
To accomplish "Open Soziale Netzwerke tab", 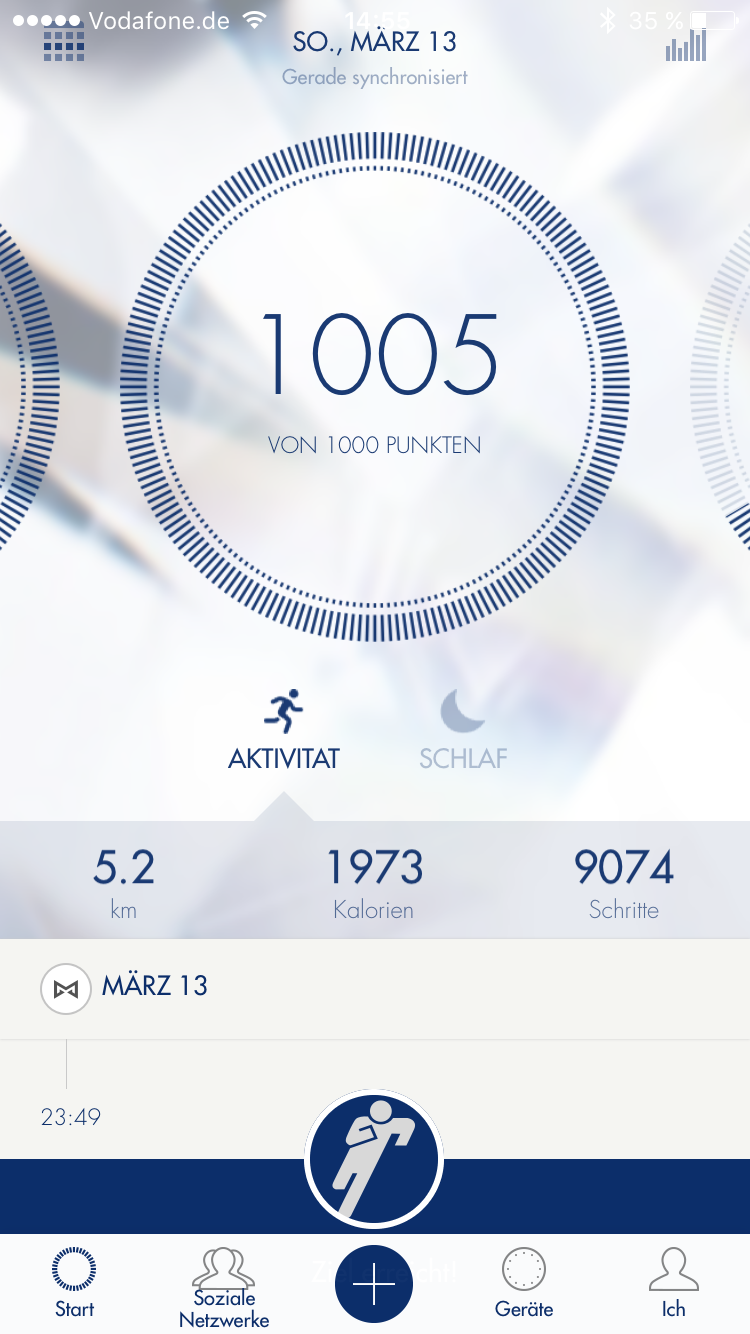I will tap(224, 1288).
